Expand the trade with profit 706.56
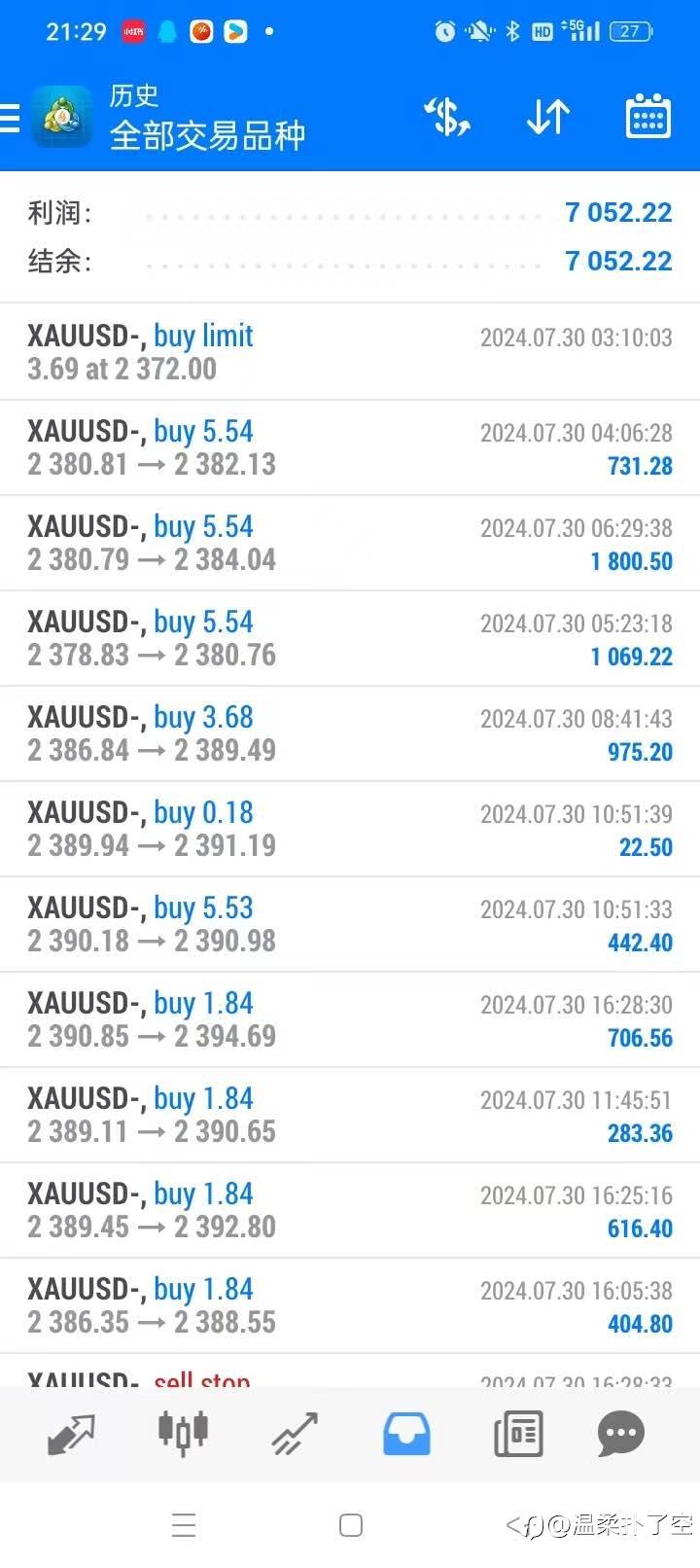Screen dimensions: 700x1568 coord(350,1019)
